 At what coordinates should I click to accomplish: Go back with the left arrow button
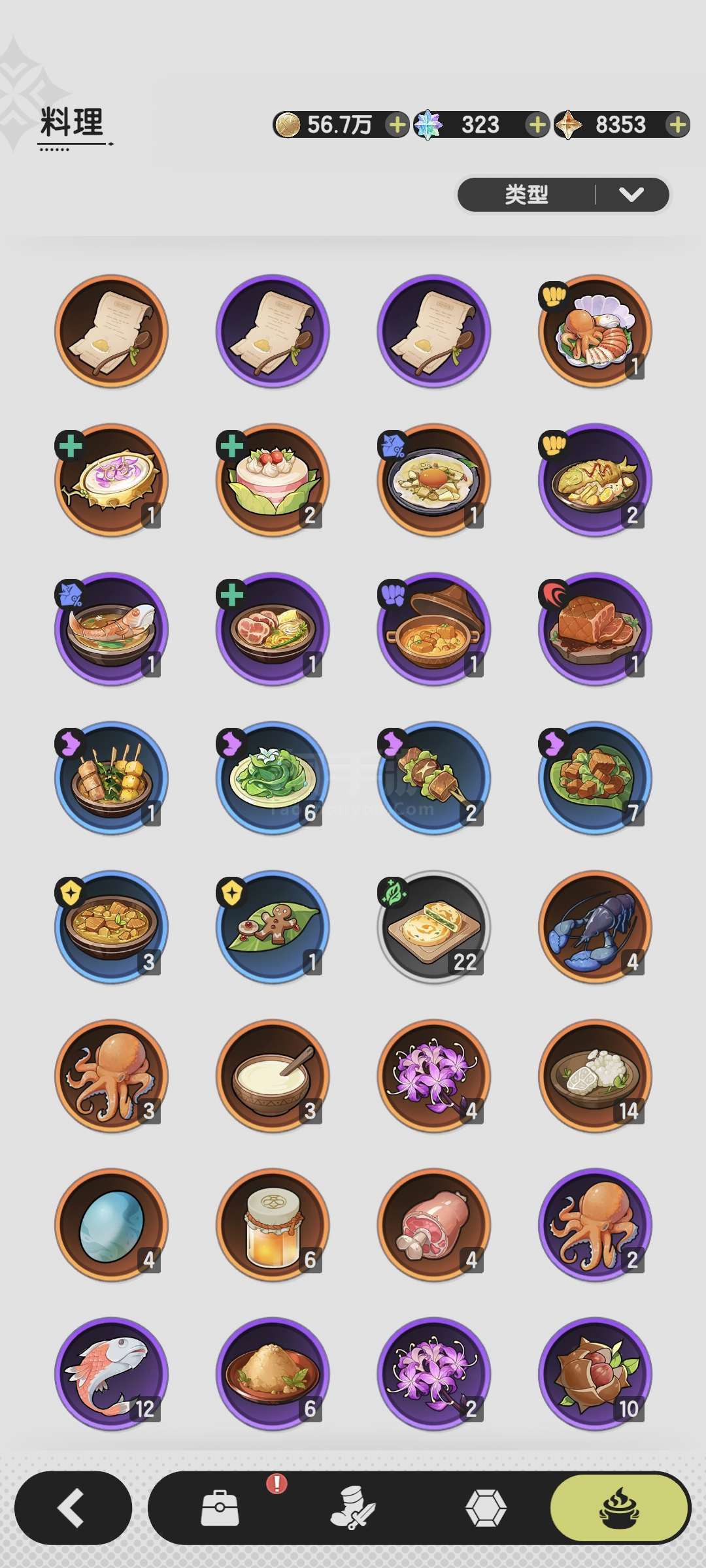(73, 1508)
